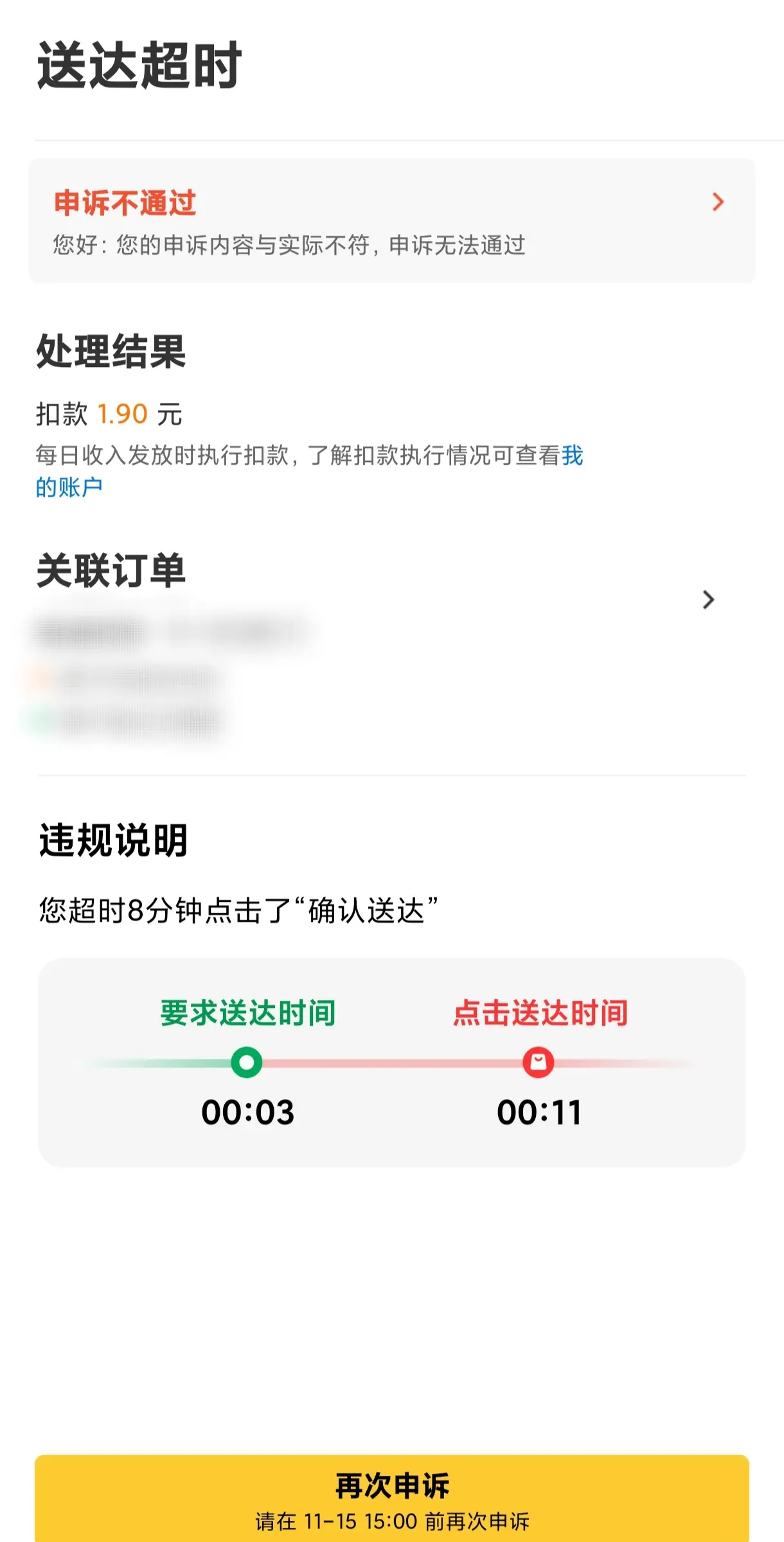Open the 我的账户 link
784x1542 pixels.
pos(69,487)
